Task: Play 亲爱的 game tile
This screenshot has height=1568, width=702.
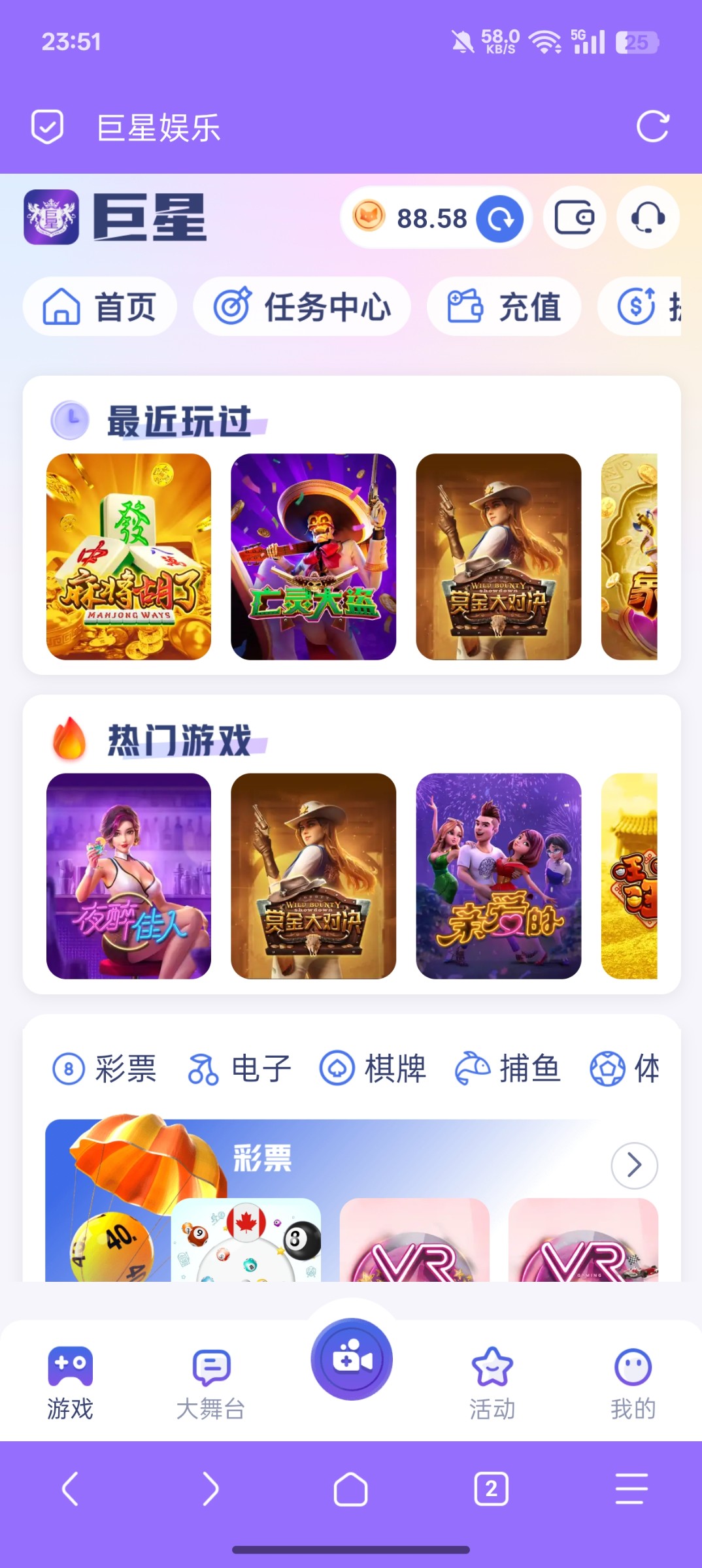Action: 498,876
